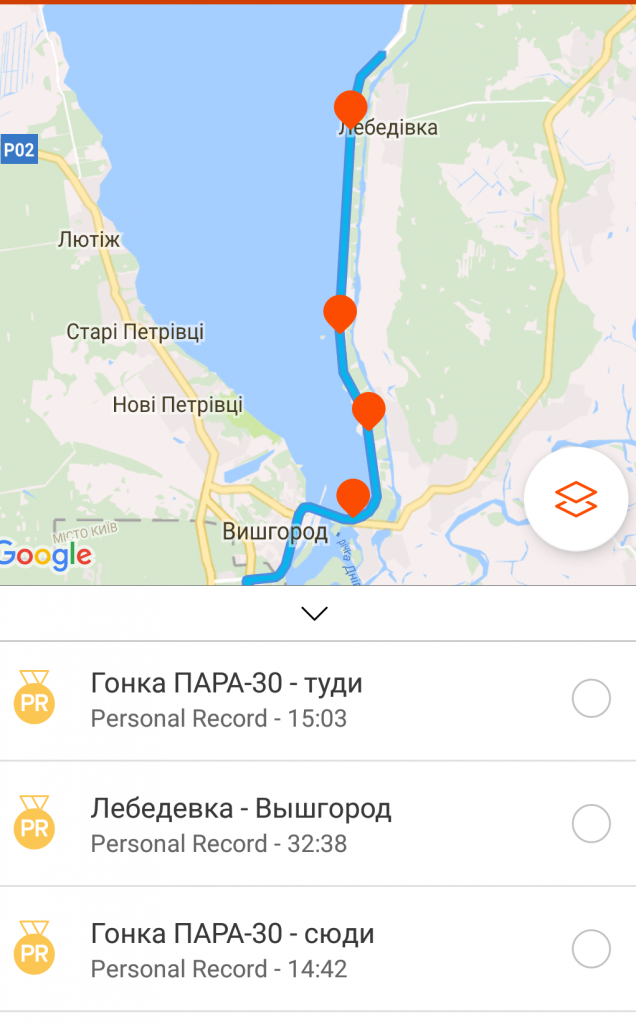Select the radio for Гонка ПАРА-30 - туди

pyautogui.click(x=591, y=699)
